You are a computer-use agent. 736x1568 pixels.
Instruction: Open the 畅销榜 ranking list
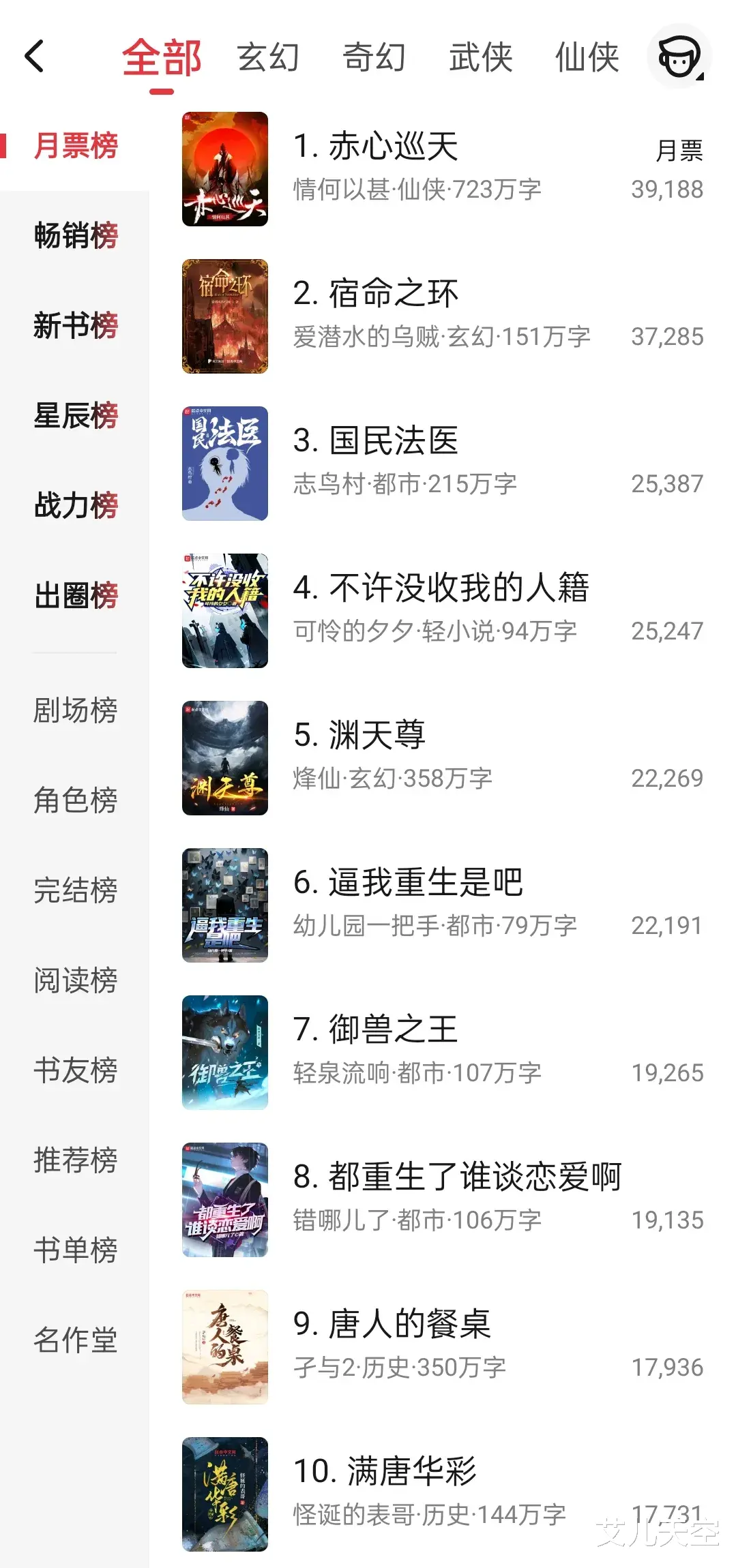pyautogui.click(x=76, y=236)
